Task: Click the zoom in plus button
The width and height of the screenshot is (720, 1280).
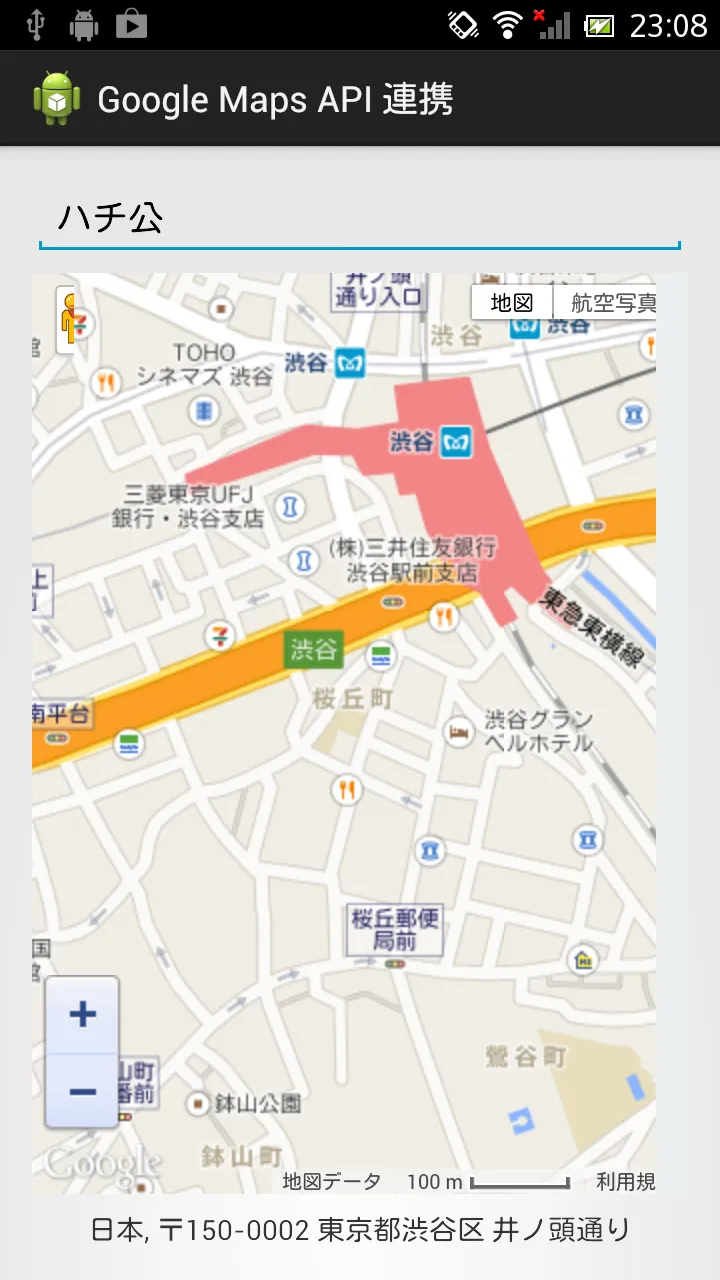Action: click(81, 1013)
